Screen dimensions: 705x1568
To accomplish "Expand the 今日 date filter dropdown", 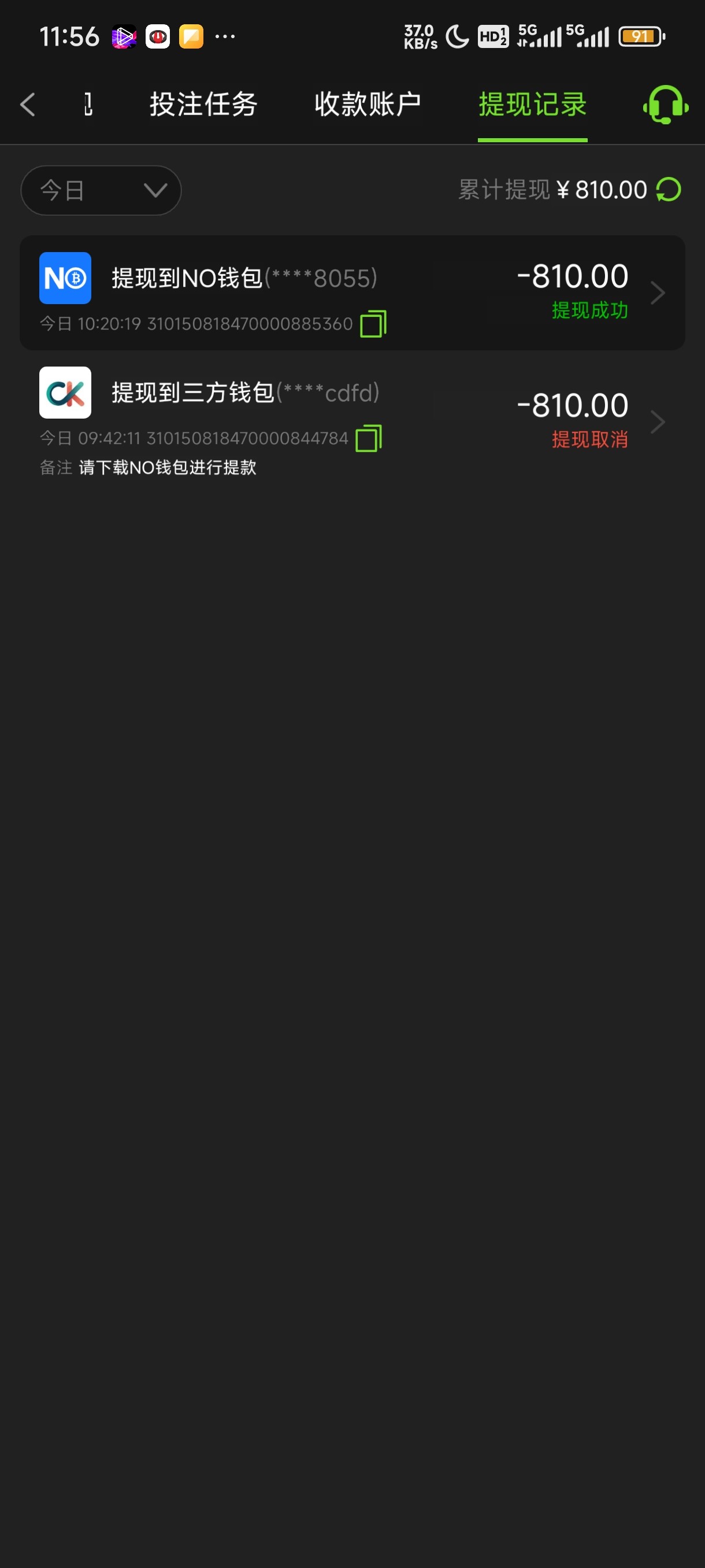I will [101, 191].
